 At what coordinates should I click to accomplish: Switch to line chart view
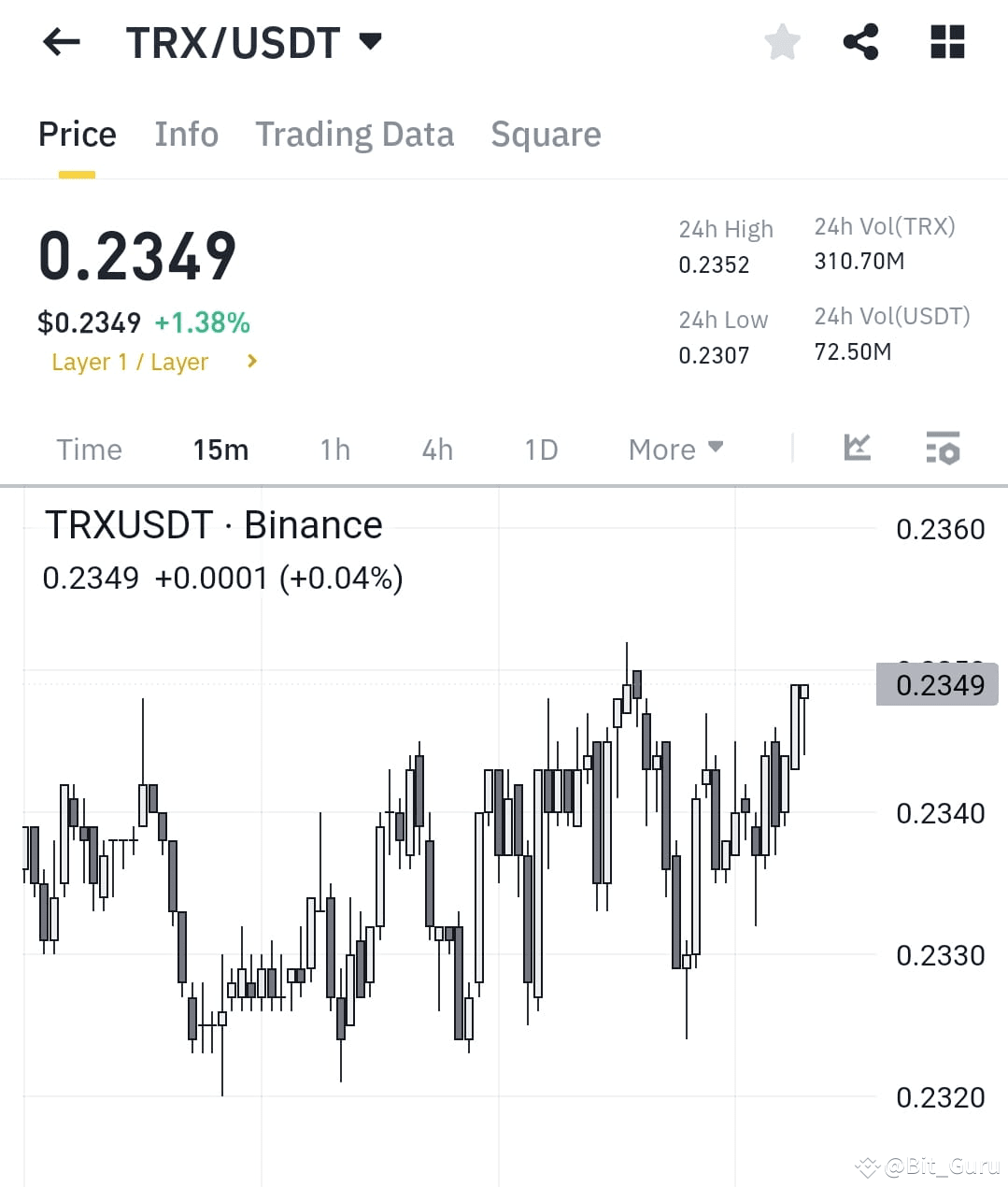(x=856, y=449)
